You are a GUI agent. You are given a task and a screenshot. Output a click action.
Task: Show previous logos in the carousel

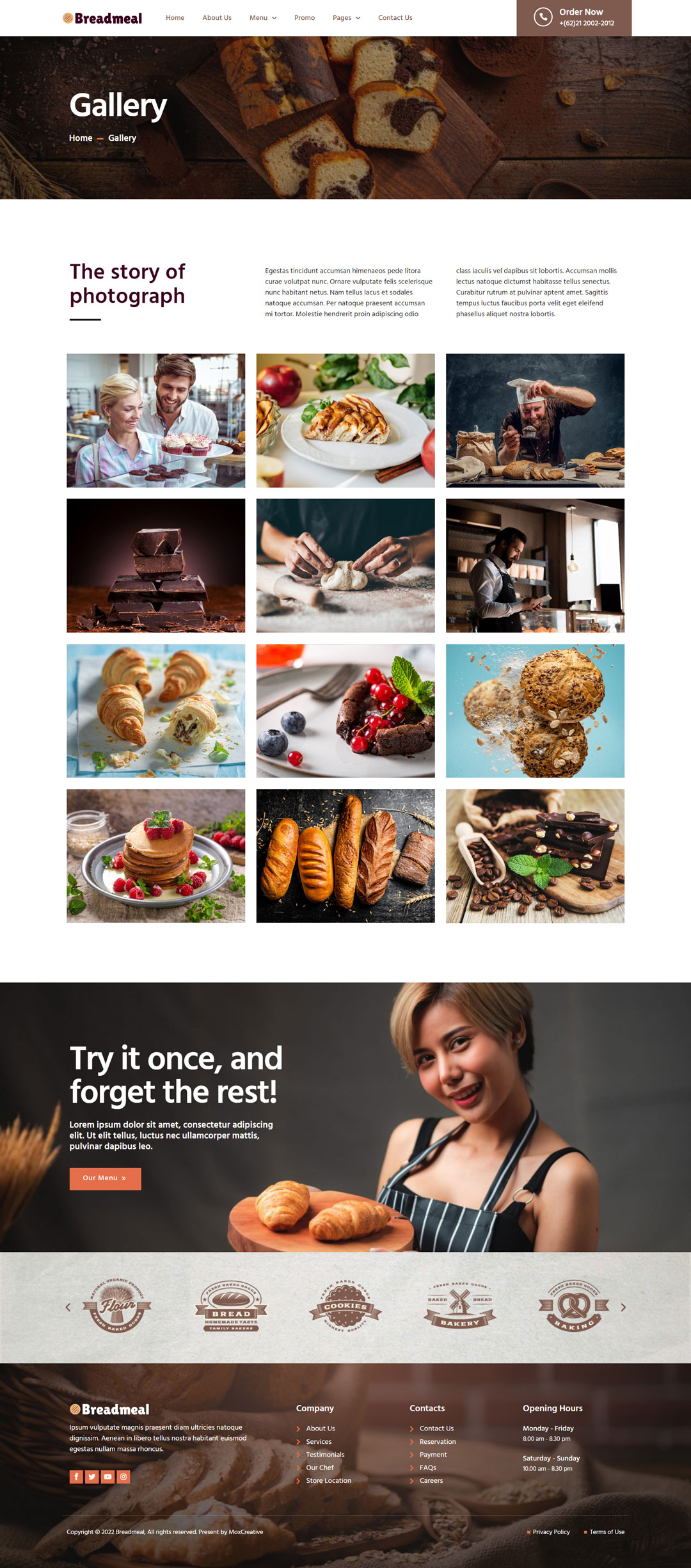[x=68, y=1308]
